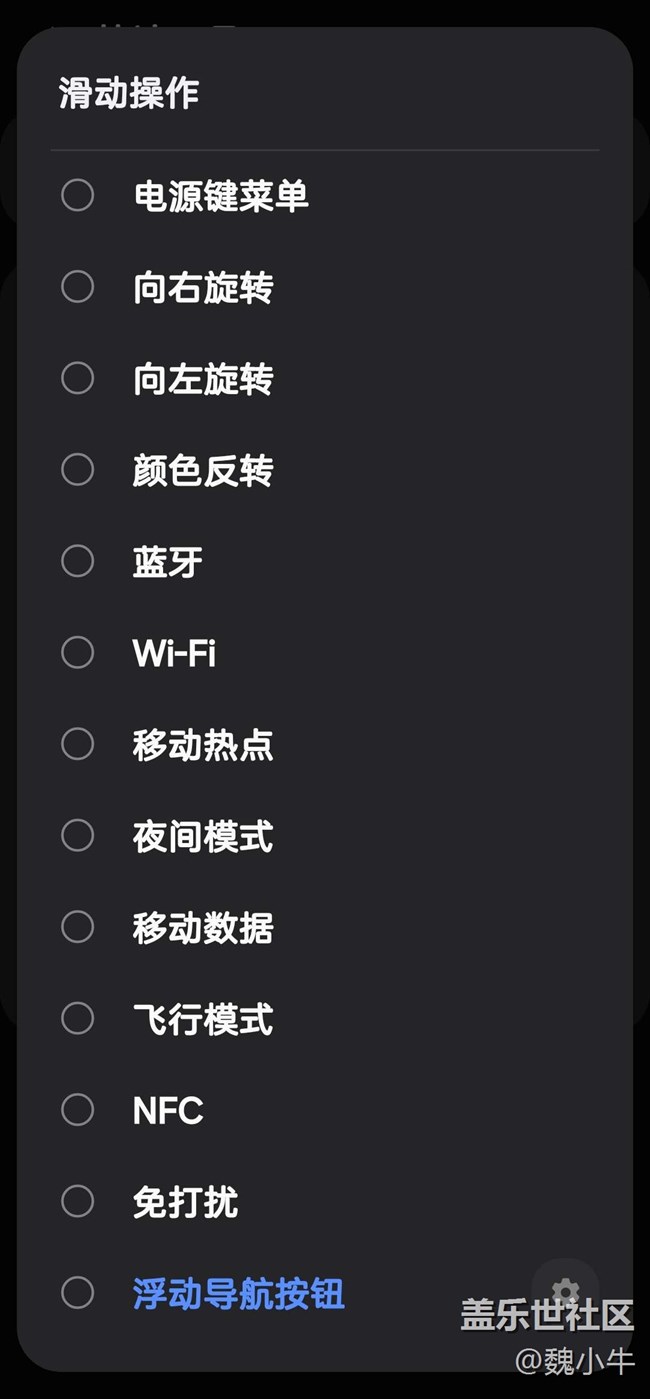
Task: Choose 向右旋转 as the swipe action
Action: pos(325,288)
